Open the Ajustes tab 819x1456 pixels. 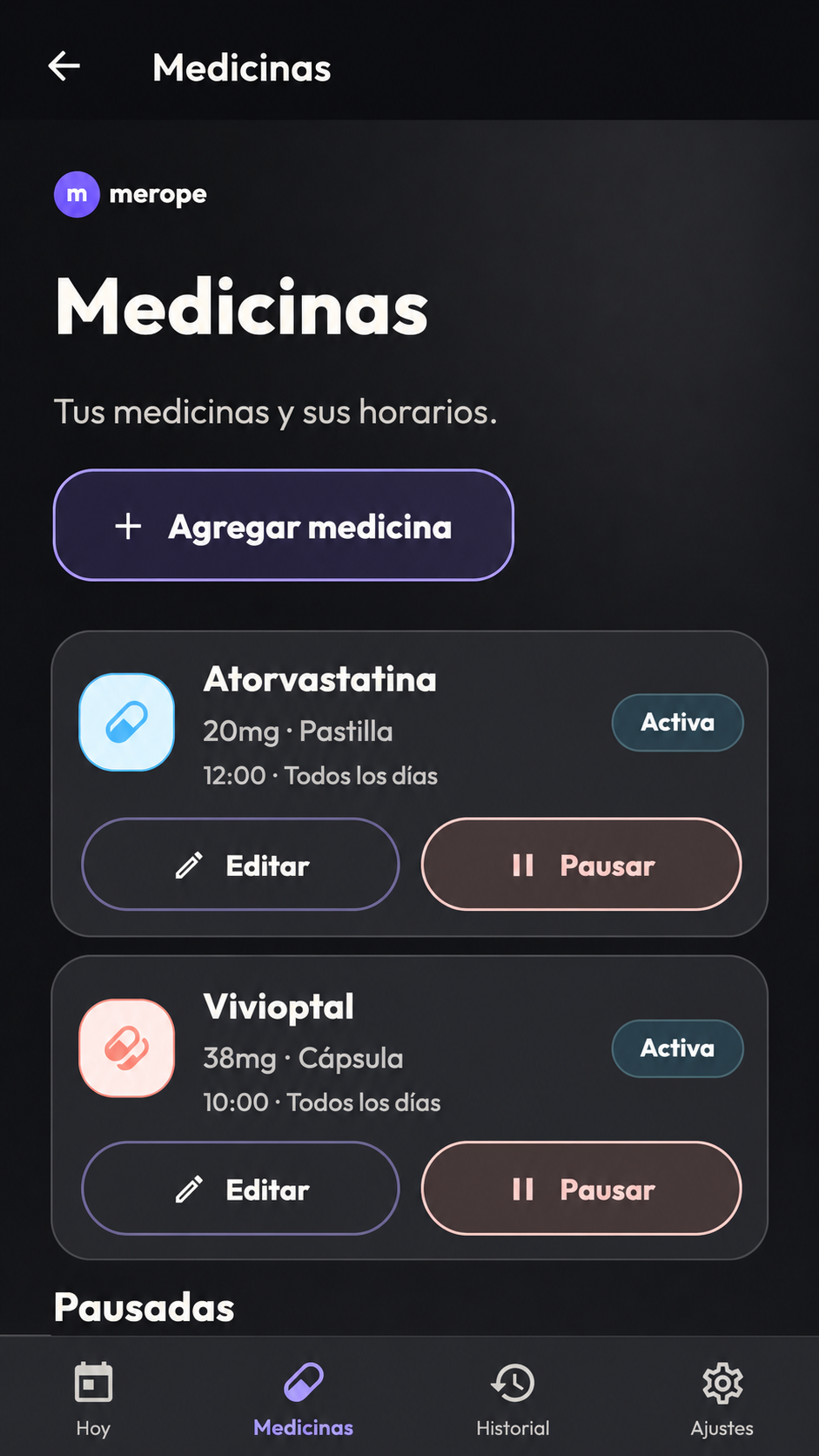(x=722, y=1399)
